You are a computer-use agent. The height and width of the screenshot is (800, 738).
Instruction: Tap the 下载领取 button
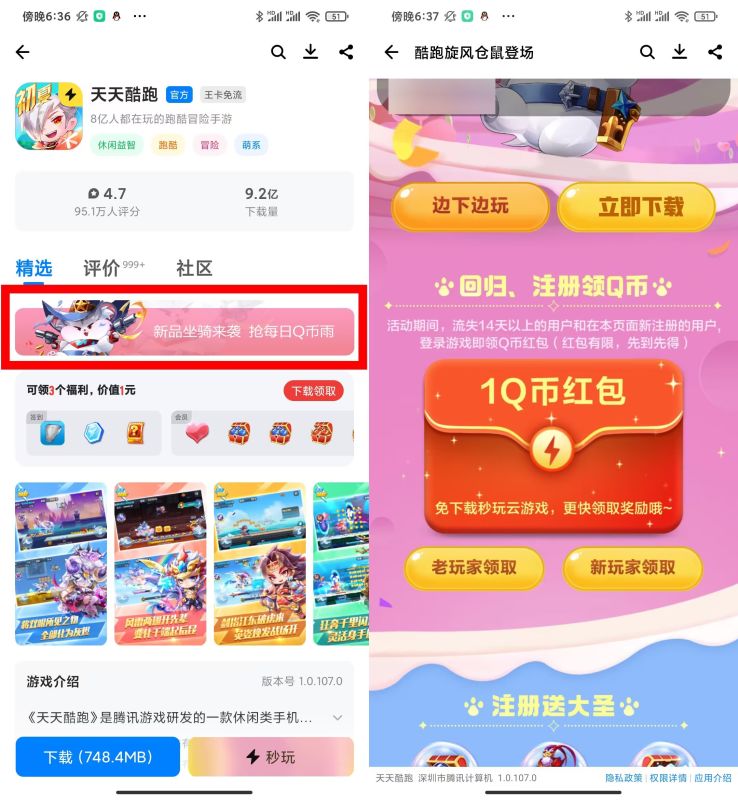pyautogui.click(x=314, y=391)
